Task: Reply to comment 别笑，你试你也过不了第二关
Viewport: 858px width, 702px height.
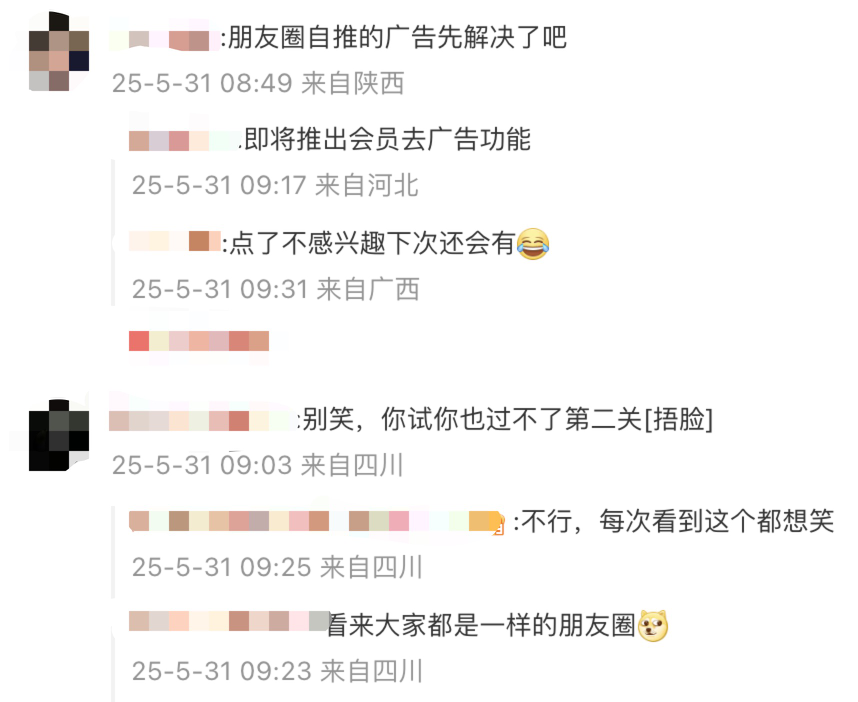Action: 507,420
